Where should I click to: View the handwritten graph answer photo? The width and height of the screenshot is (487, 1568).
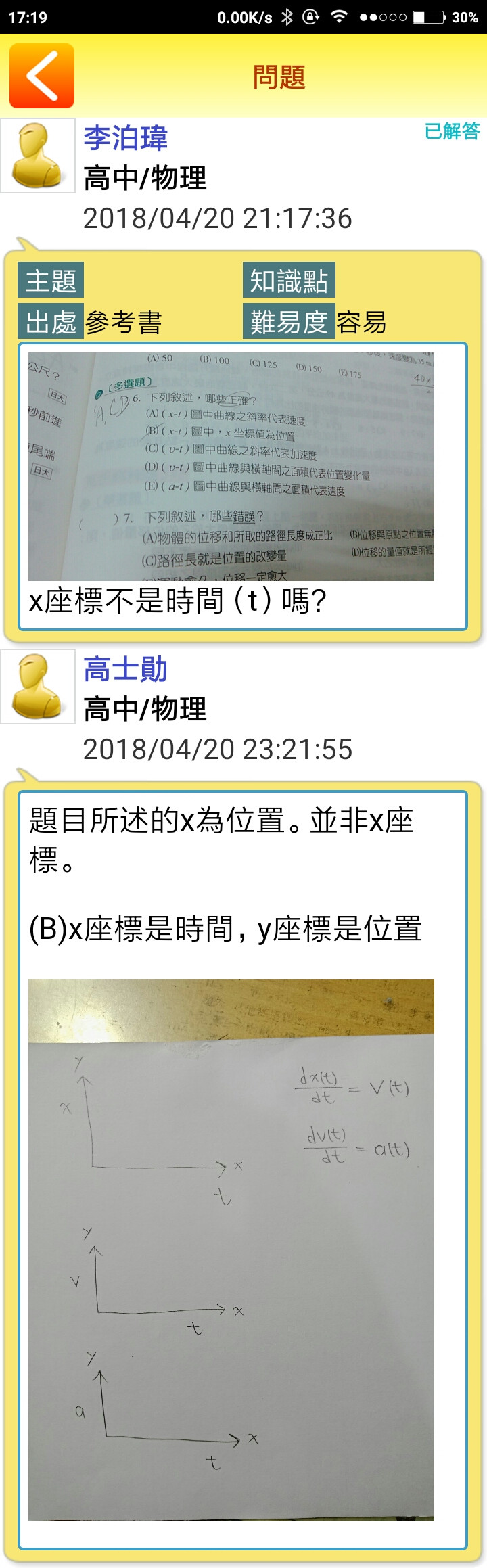pos(231,1249)
